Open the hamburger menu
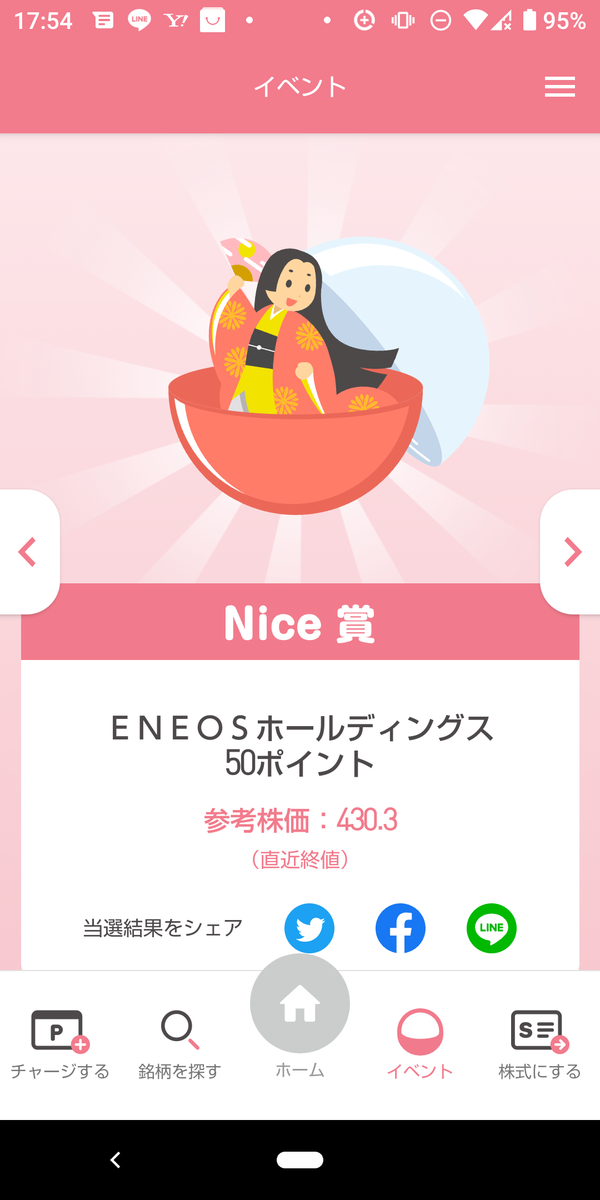The width and height of the screenshot is (600, 1200). point(559,87)
